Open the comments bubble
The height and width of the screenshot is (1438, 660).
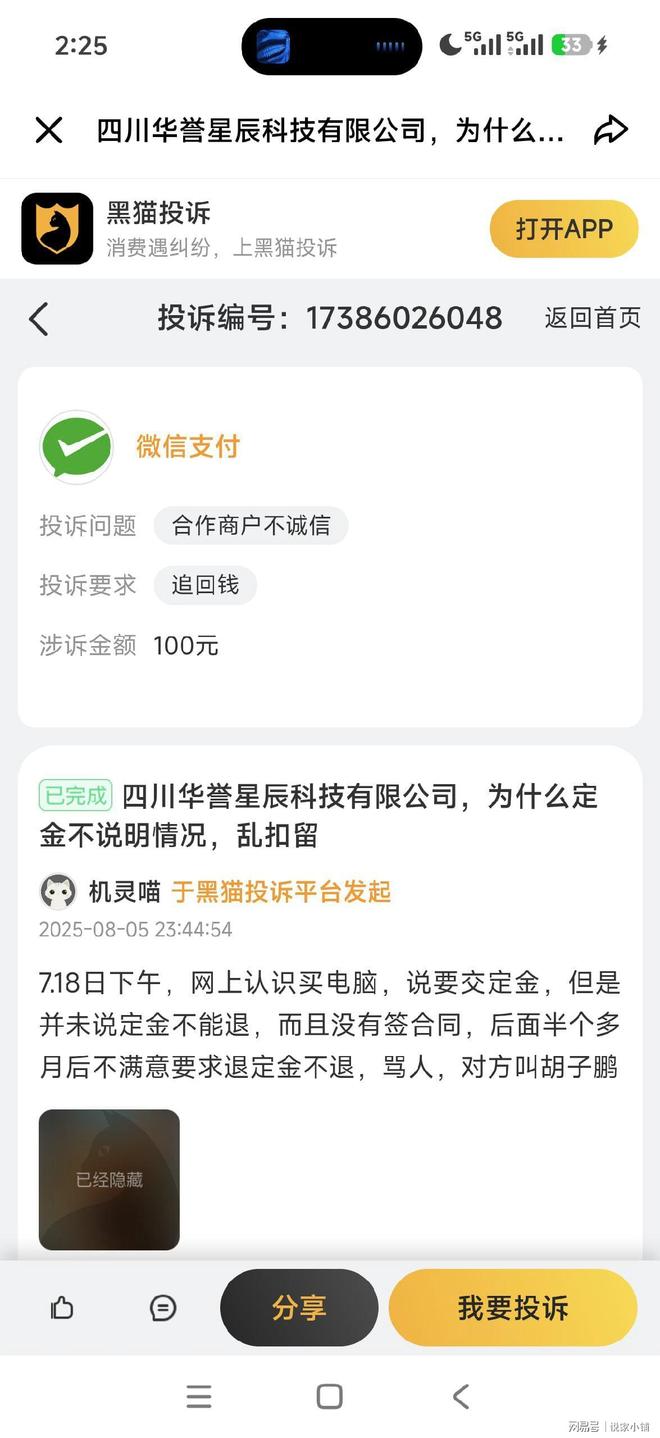pyautogui.click(x=163, y=1307)
